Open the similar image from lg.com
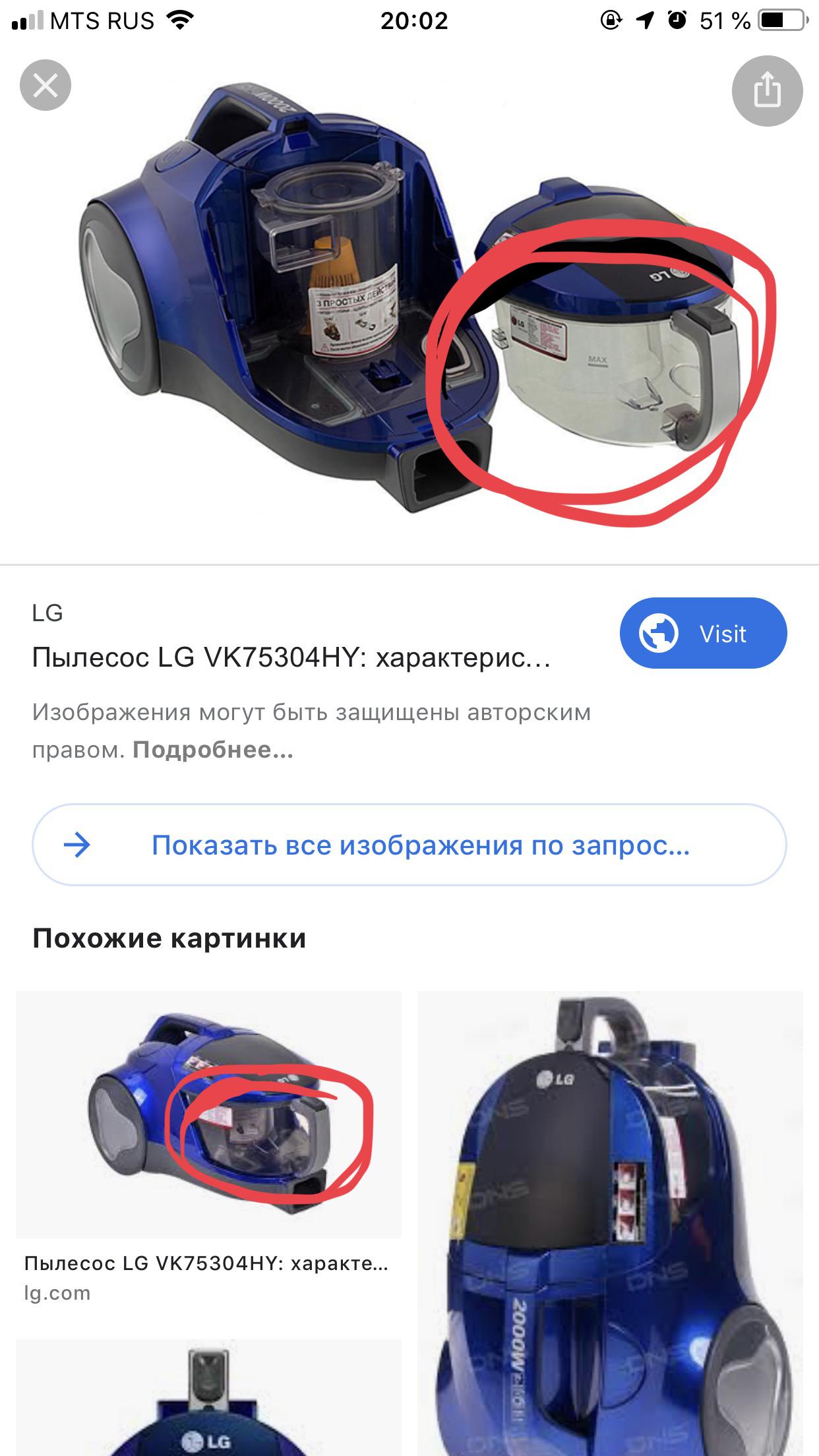Viewport: 819px width, 1456px height. [x=208, y=1114]
